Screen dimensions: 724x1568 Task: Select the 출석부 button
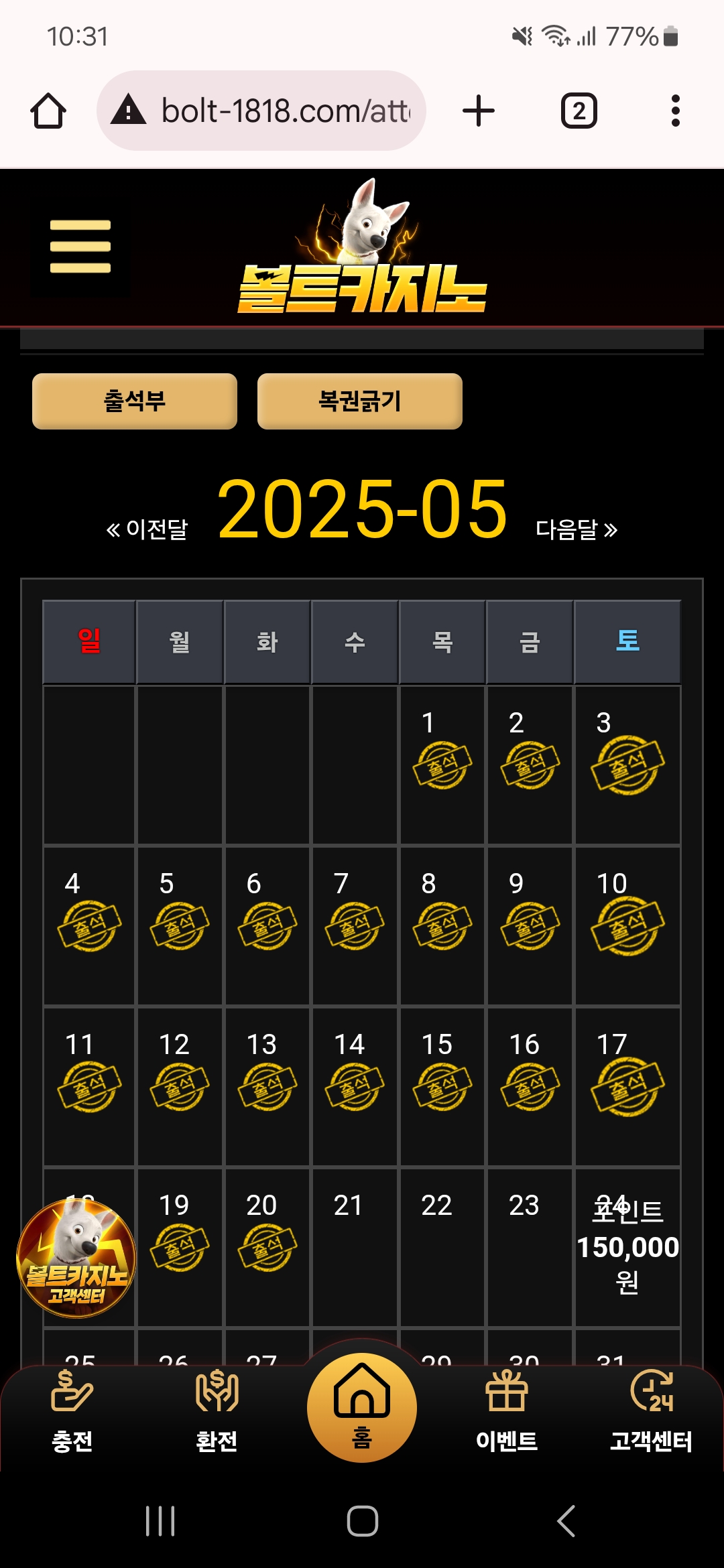pos(135,401)
